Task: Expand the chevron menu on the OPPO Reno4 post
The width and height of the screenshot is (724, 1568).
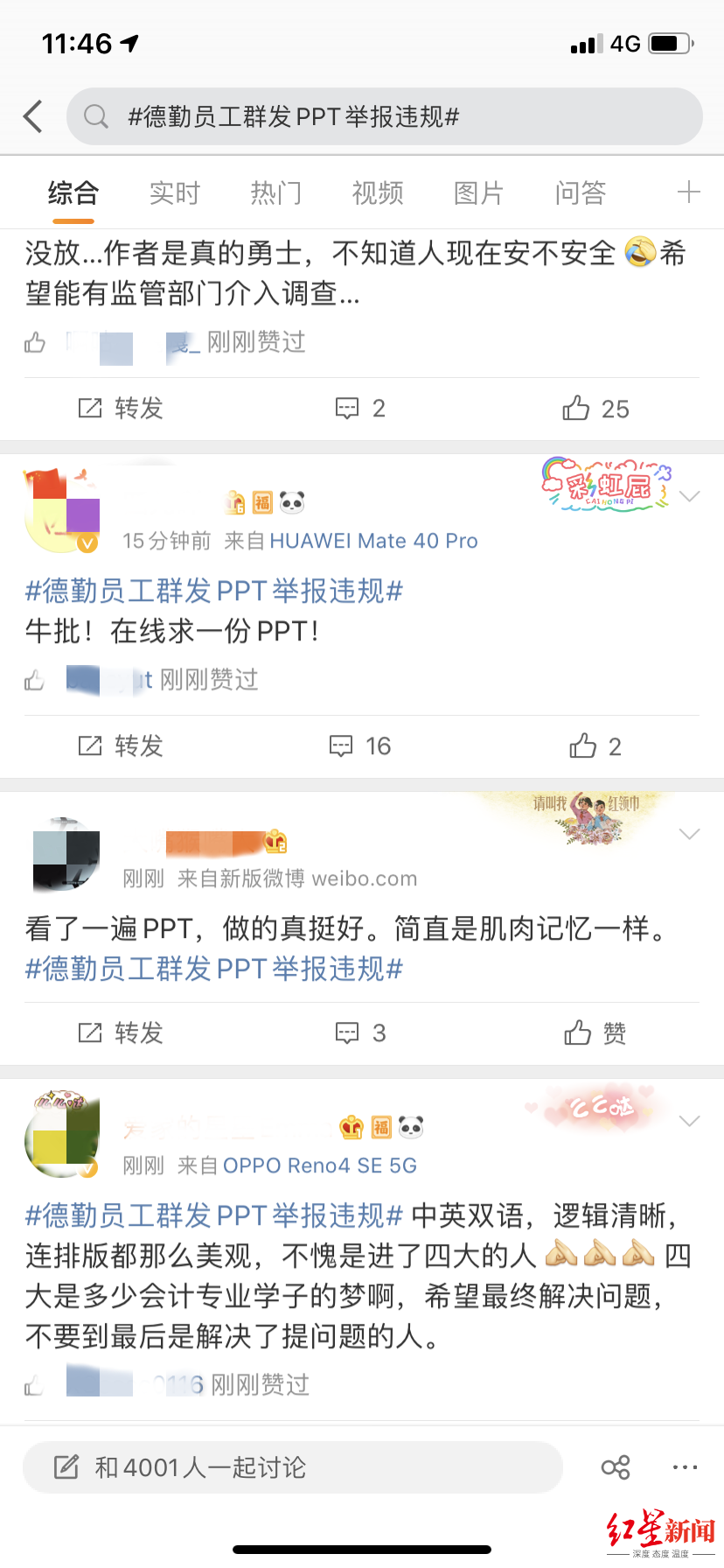Action: pos(690,1121)
